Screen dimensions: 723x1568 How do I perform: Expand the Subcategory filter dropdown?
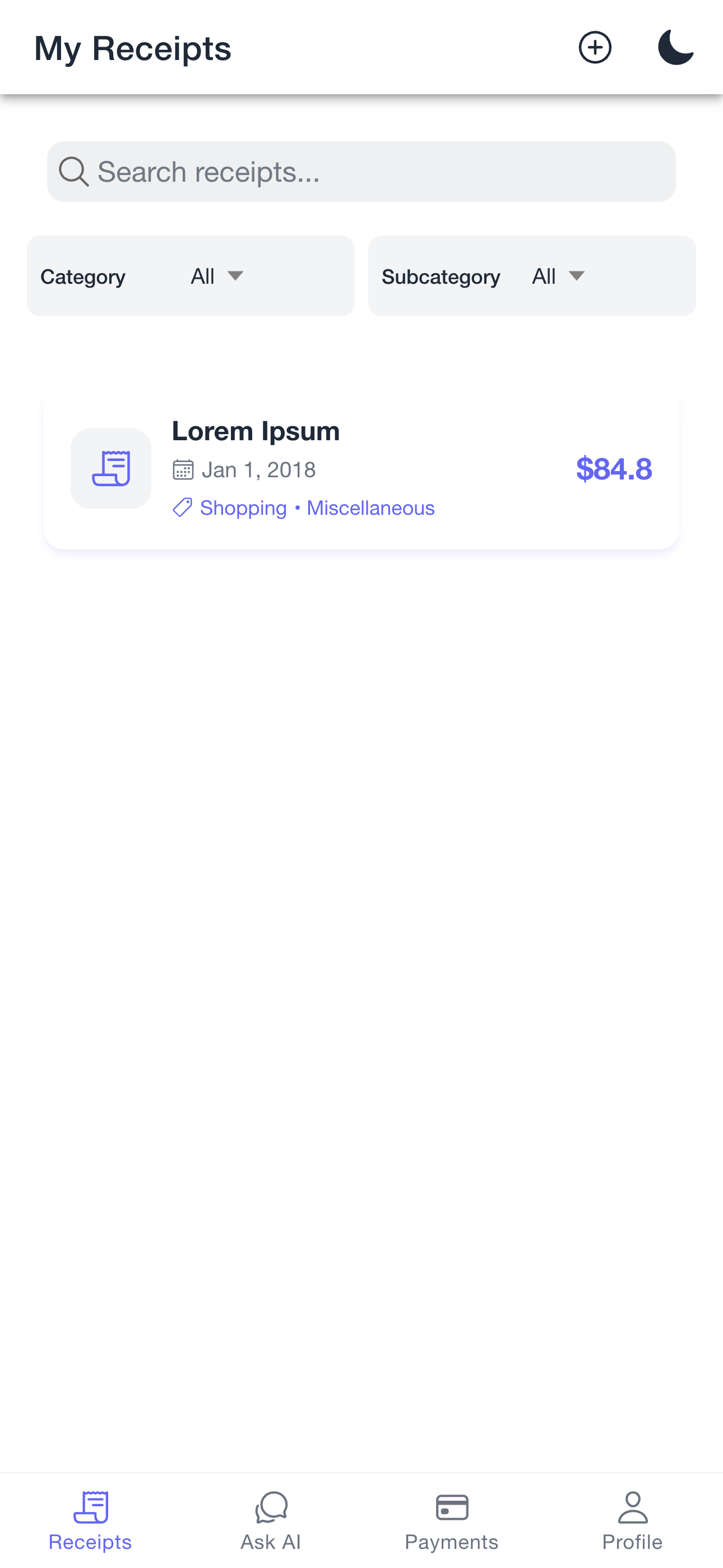point(558,276)
